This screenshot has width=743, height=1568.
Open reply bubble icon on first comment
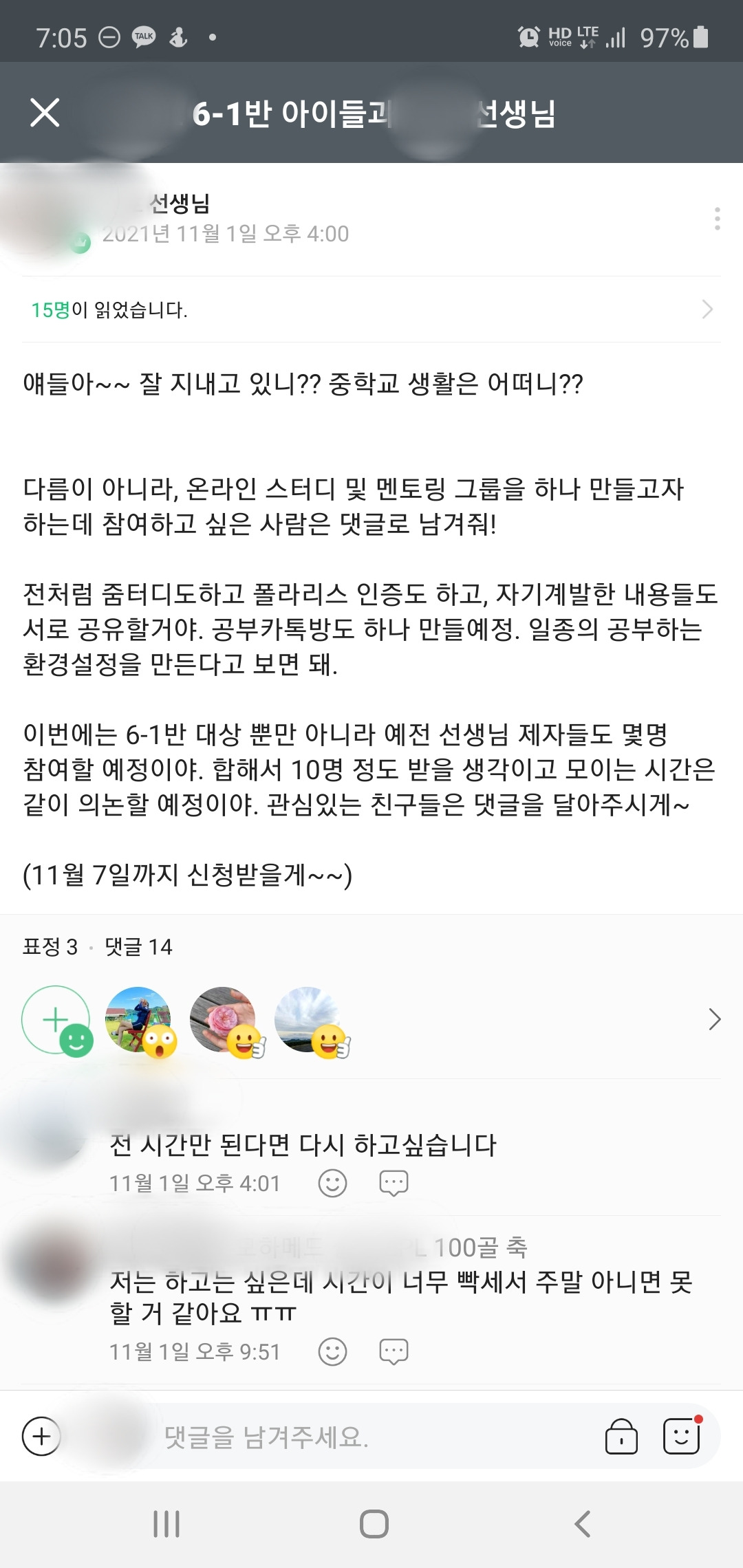(x=394, y=1182)
